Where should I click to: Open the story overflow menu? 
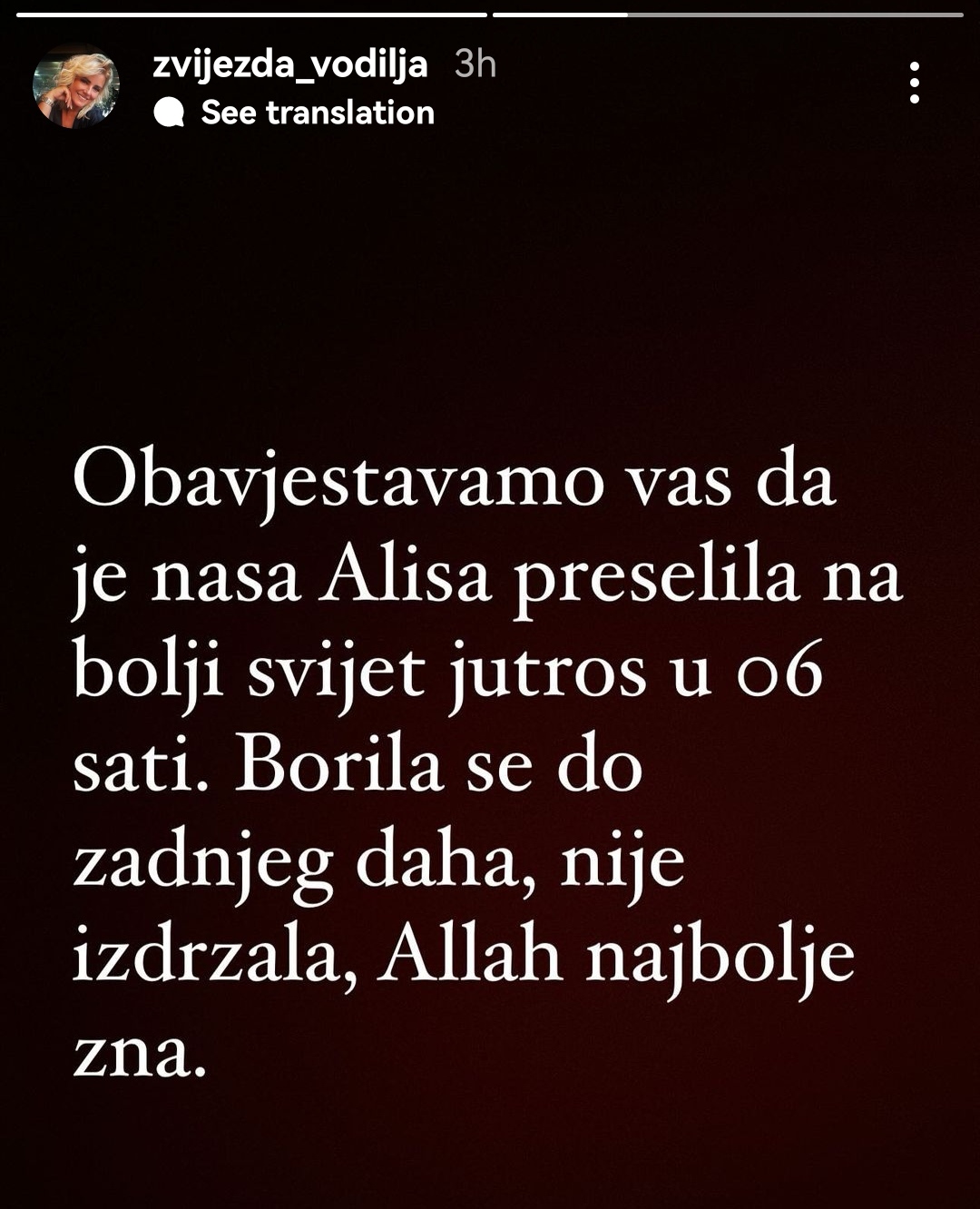point(914,83)
